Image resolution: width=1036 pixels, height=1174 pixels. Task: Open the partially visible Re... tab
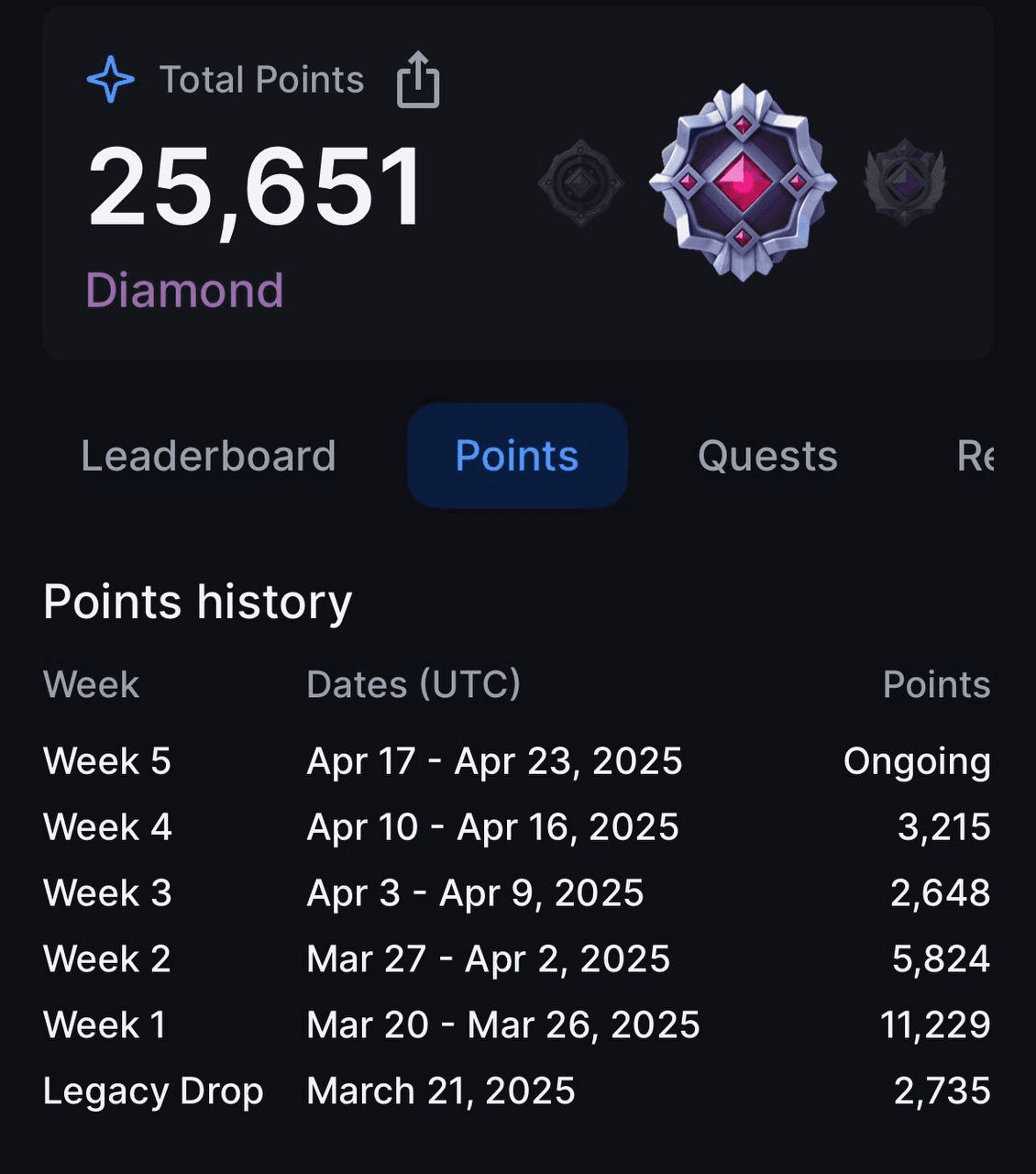pyautogui.click(x=975, y=456)
